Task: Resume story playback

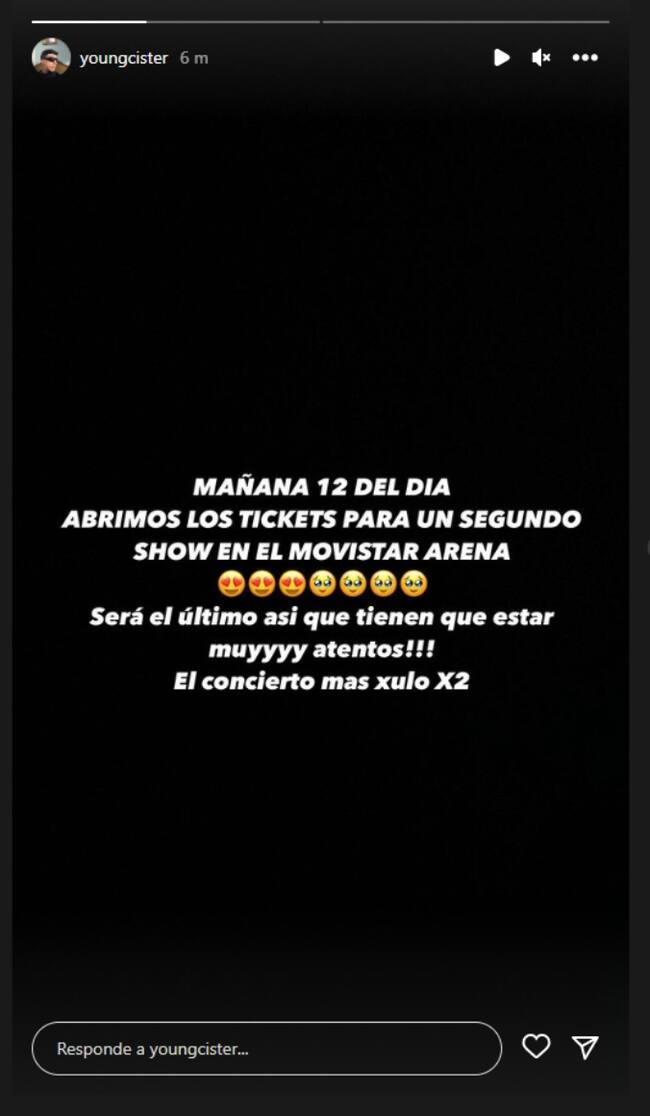Action: pos(501,58)
